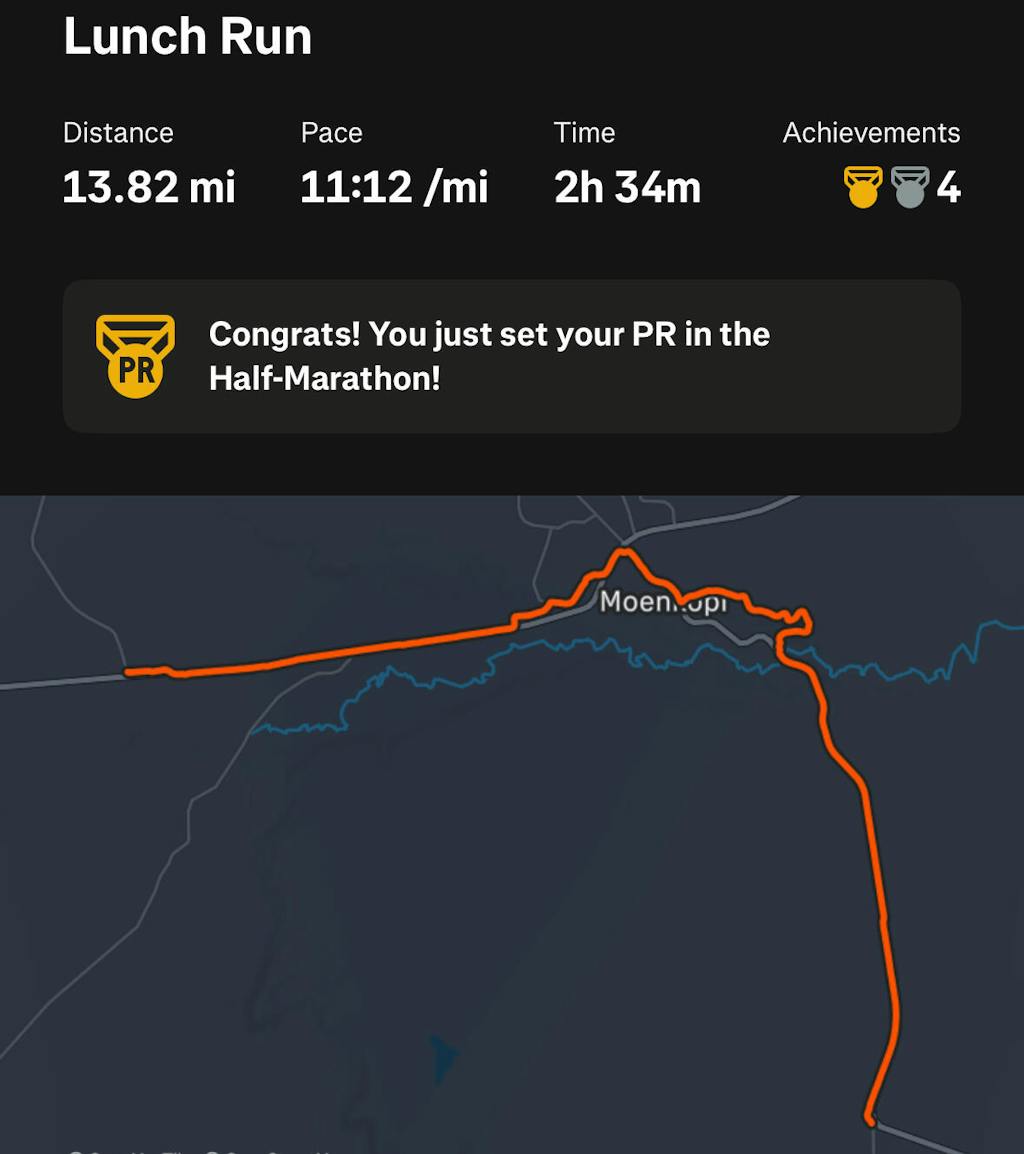View the 4 achievements medals

point(901,187)
